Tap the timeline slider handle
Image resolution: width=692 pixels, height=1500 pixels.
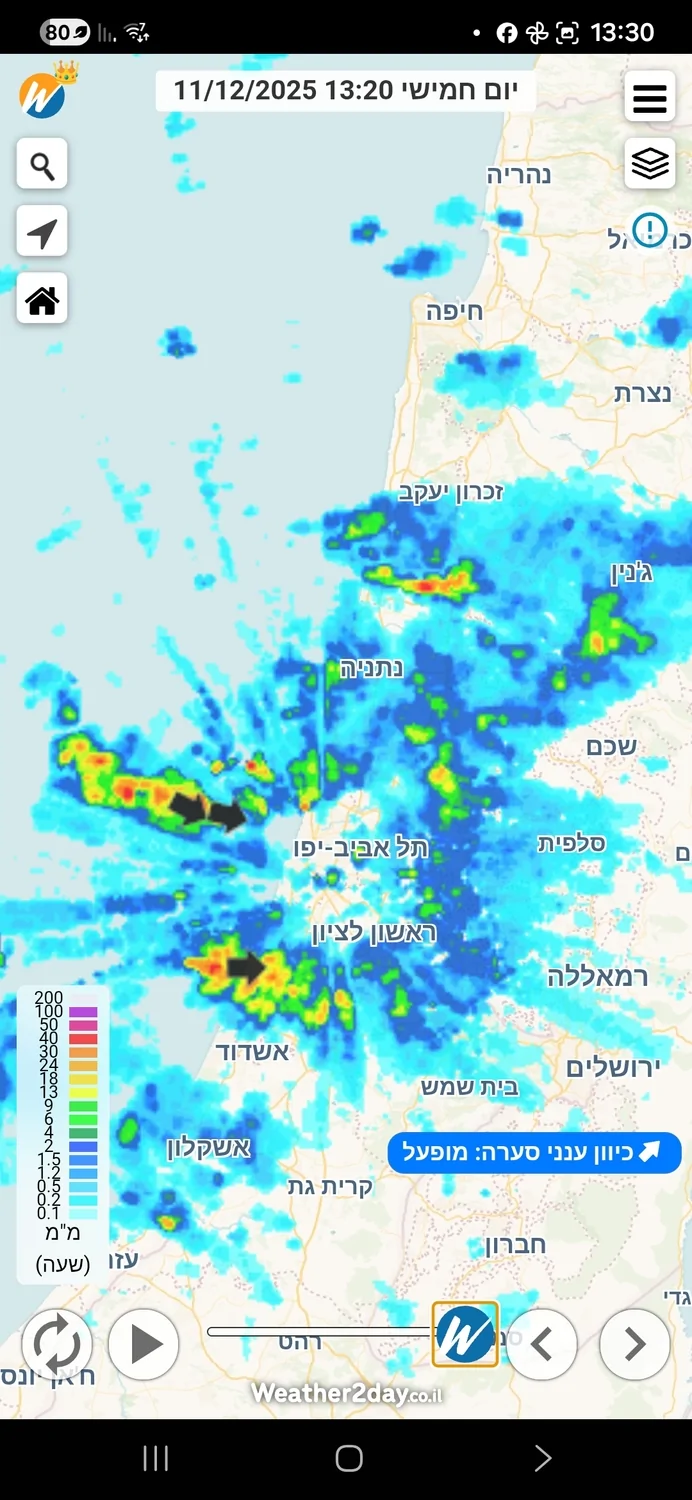465,1334
